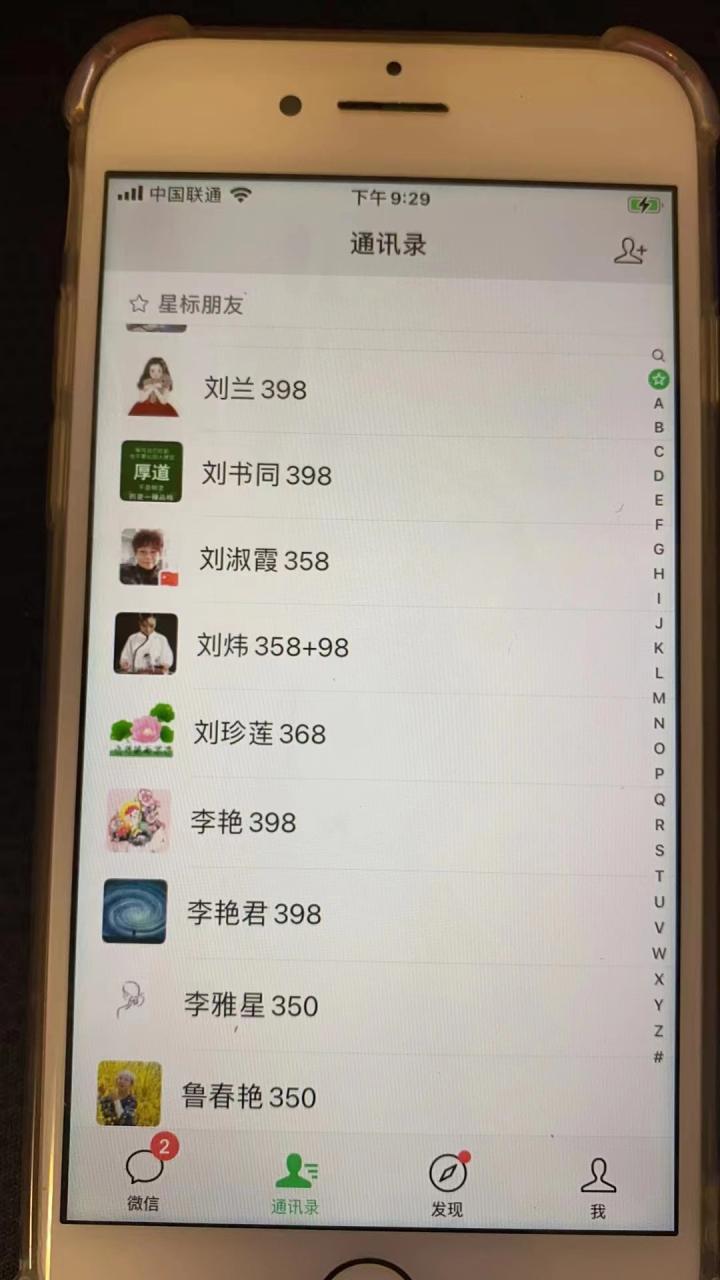Screen dimensions: 720x1280
Task: Switch to the 发现 discover tab
Action: [x=447, y=1184]
